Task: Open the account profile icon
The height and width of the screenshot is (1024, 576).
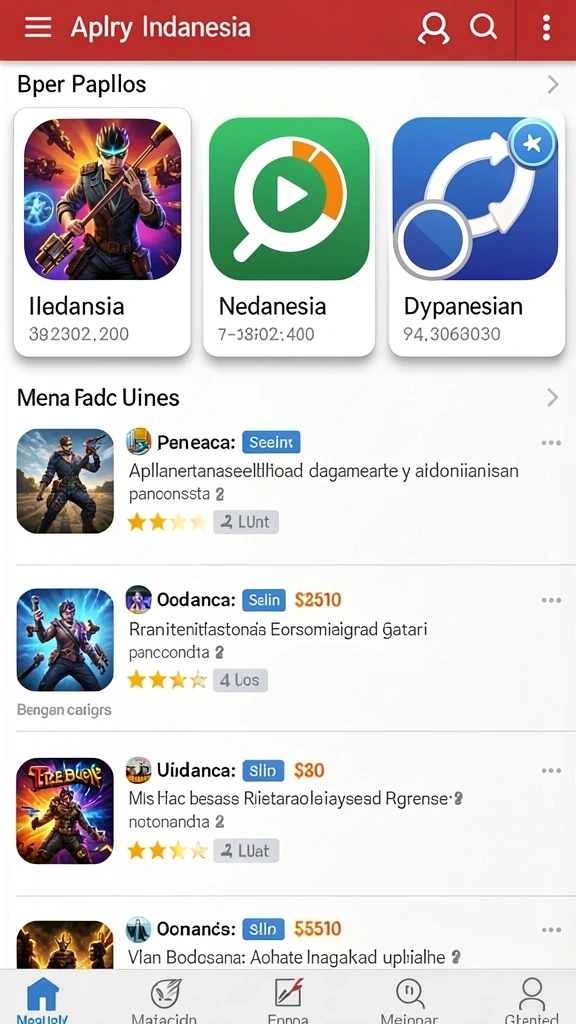Action: (434, 27)
